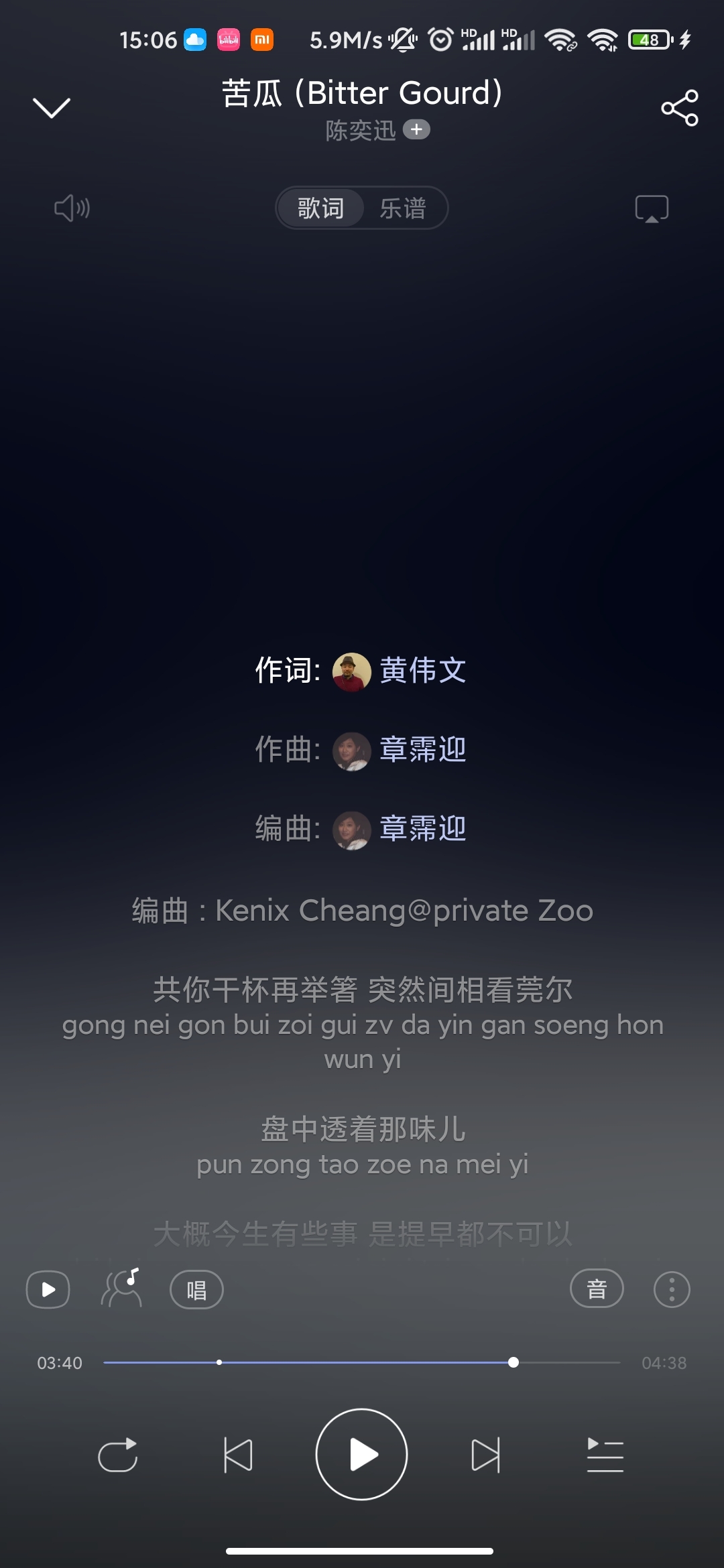Select the 歌词 tab

[x=321, y=208]
